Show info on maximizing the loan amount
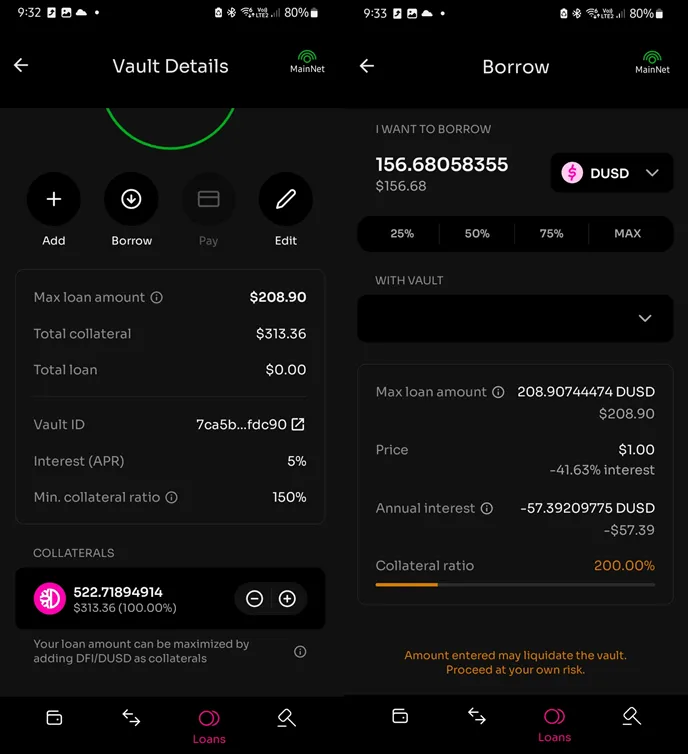689x754 pixels. [300, 652]
